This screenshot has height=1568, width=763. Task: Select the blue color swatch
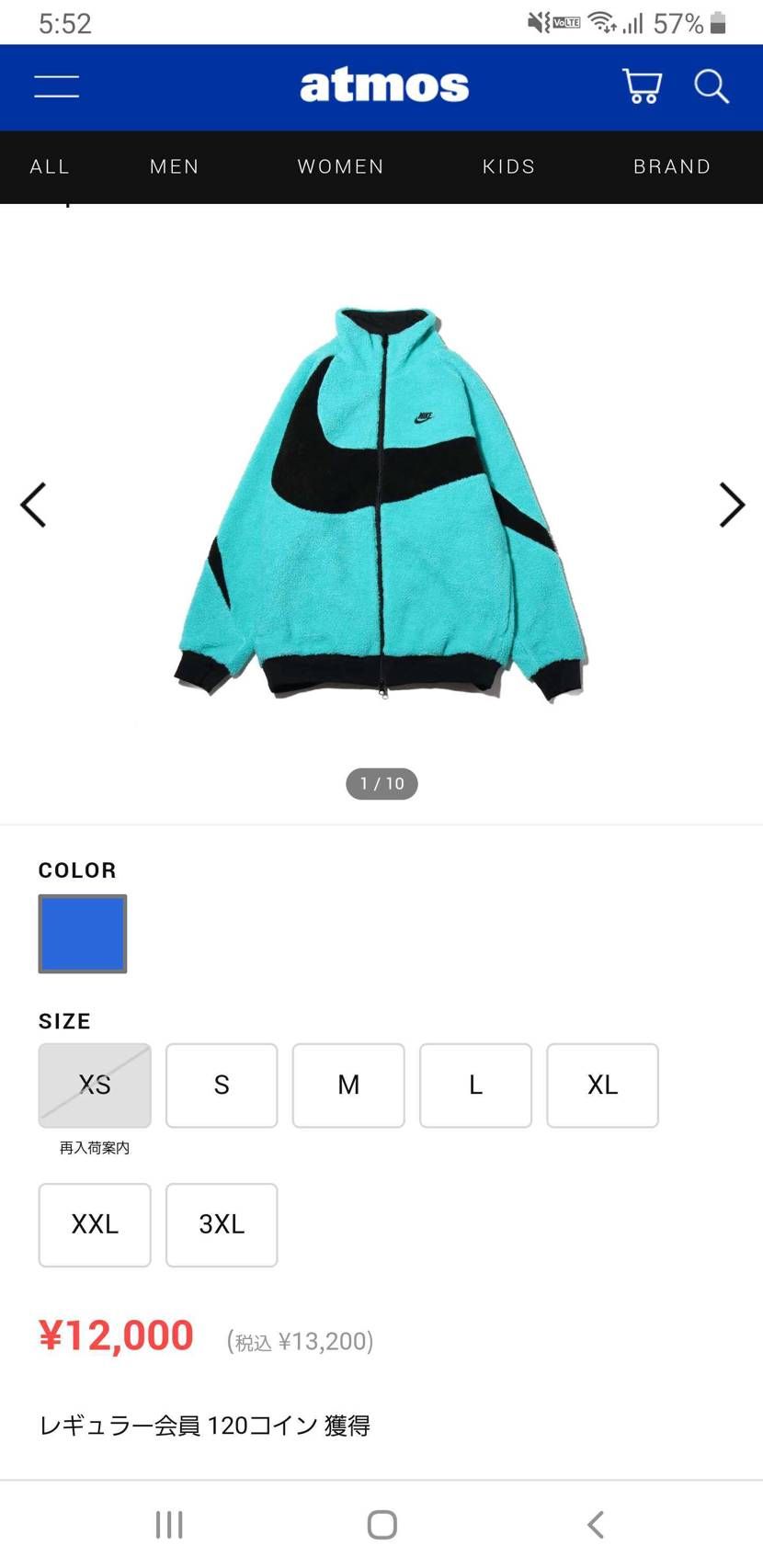tap(83, 934)
